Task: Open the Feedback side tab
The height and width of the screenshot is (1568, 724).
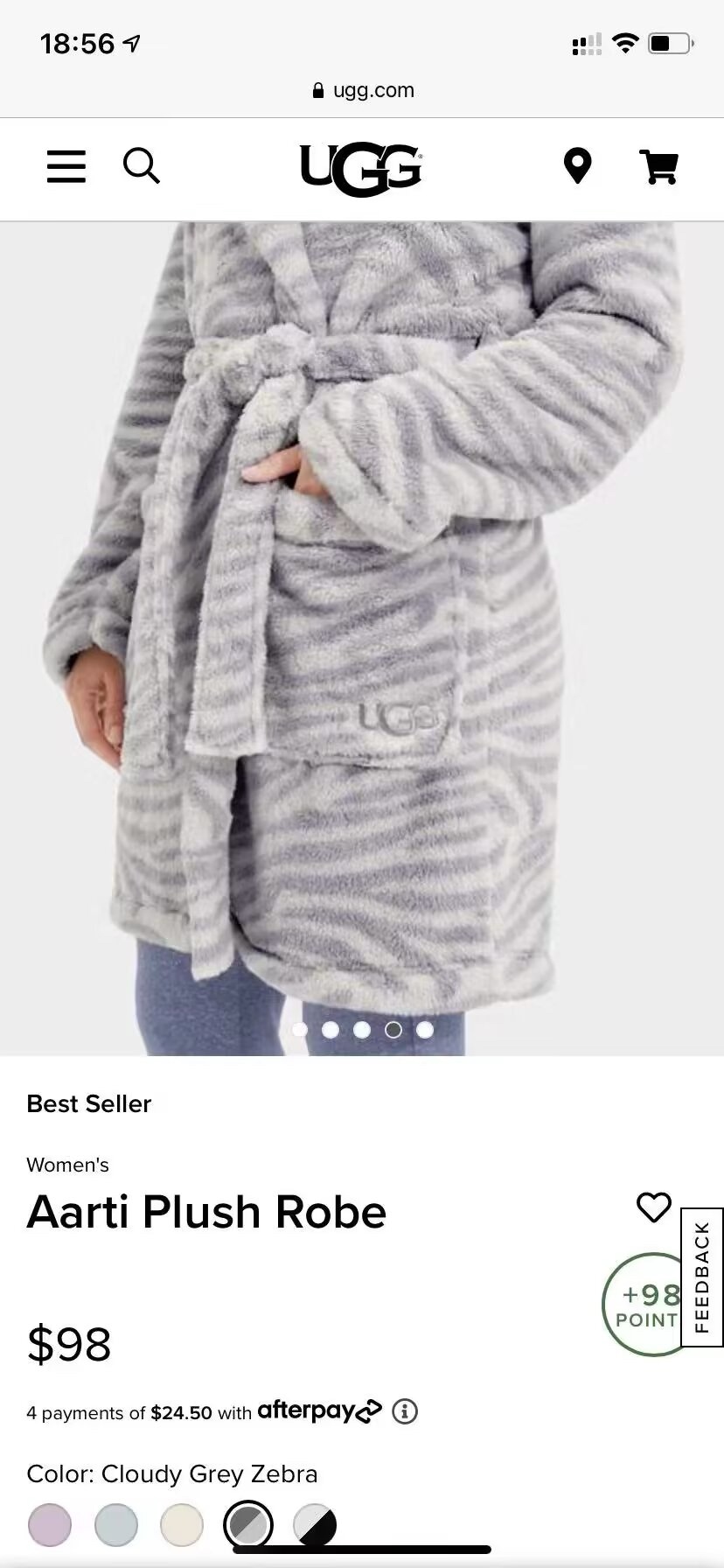Action: pyautogui.click(x=701, y=1277)
